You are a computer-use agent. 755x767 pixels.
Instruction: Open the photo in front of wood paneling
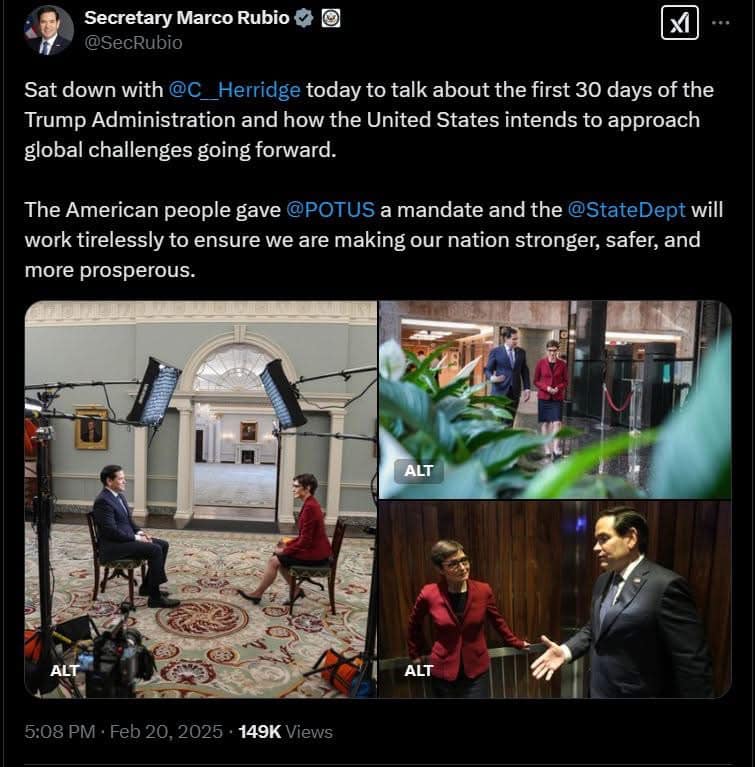point(555,598)
